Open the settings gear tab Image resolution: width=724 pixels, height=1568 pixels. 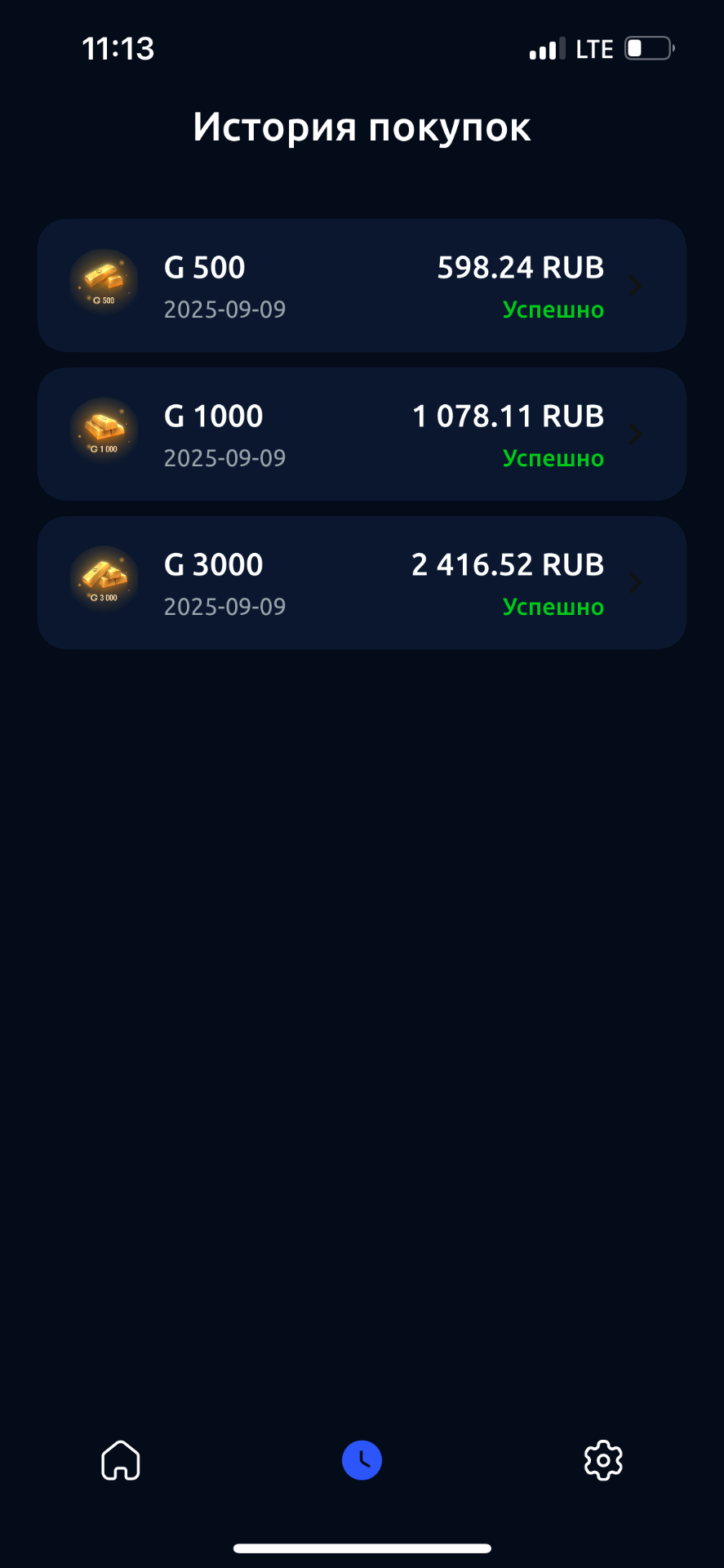tap(603, 1460)
